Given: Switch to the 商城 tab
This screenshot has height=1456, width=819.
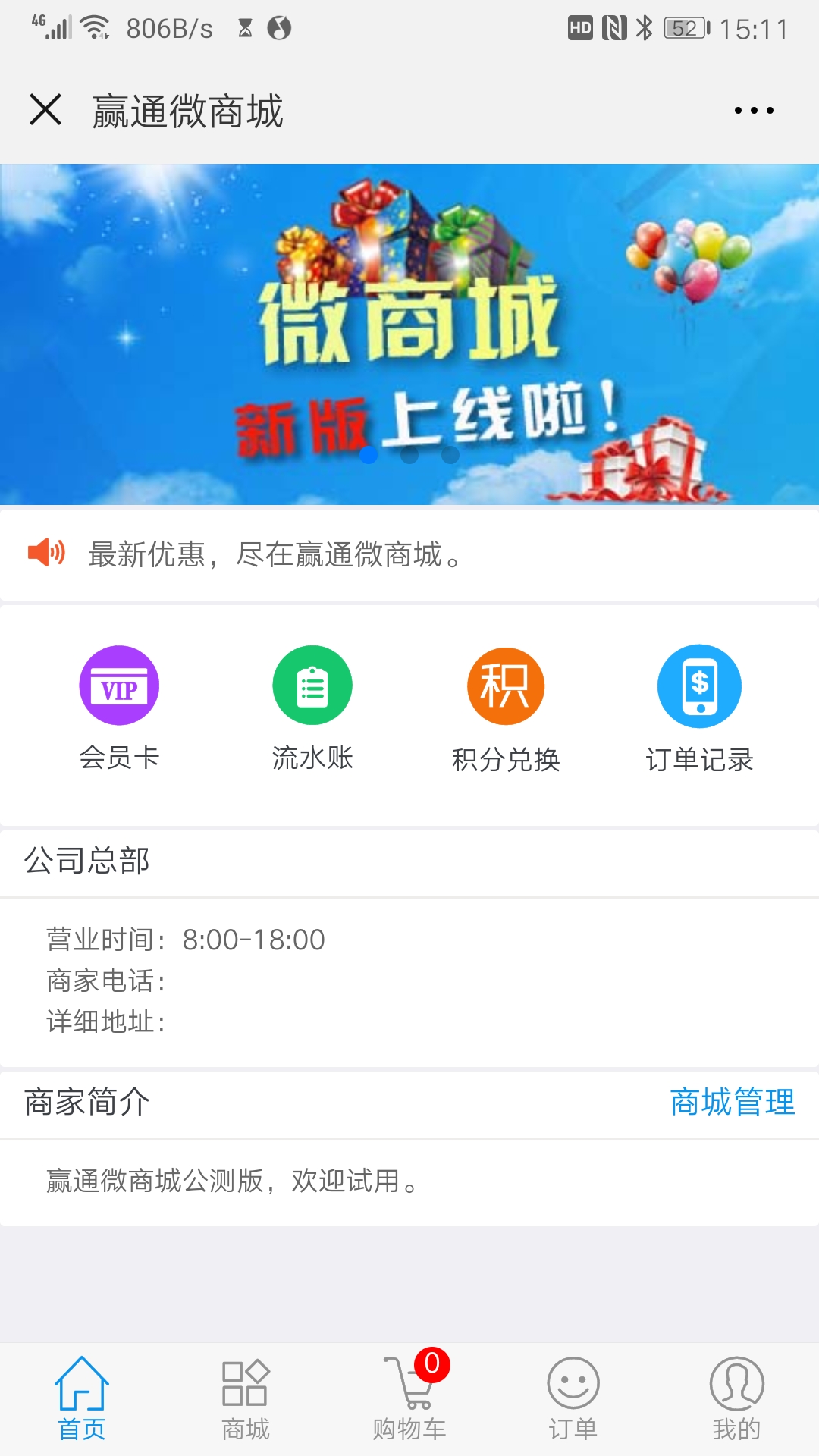Looking at the screenshot, I should 246,1399.
